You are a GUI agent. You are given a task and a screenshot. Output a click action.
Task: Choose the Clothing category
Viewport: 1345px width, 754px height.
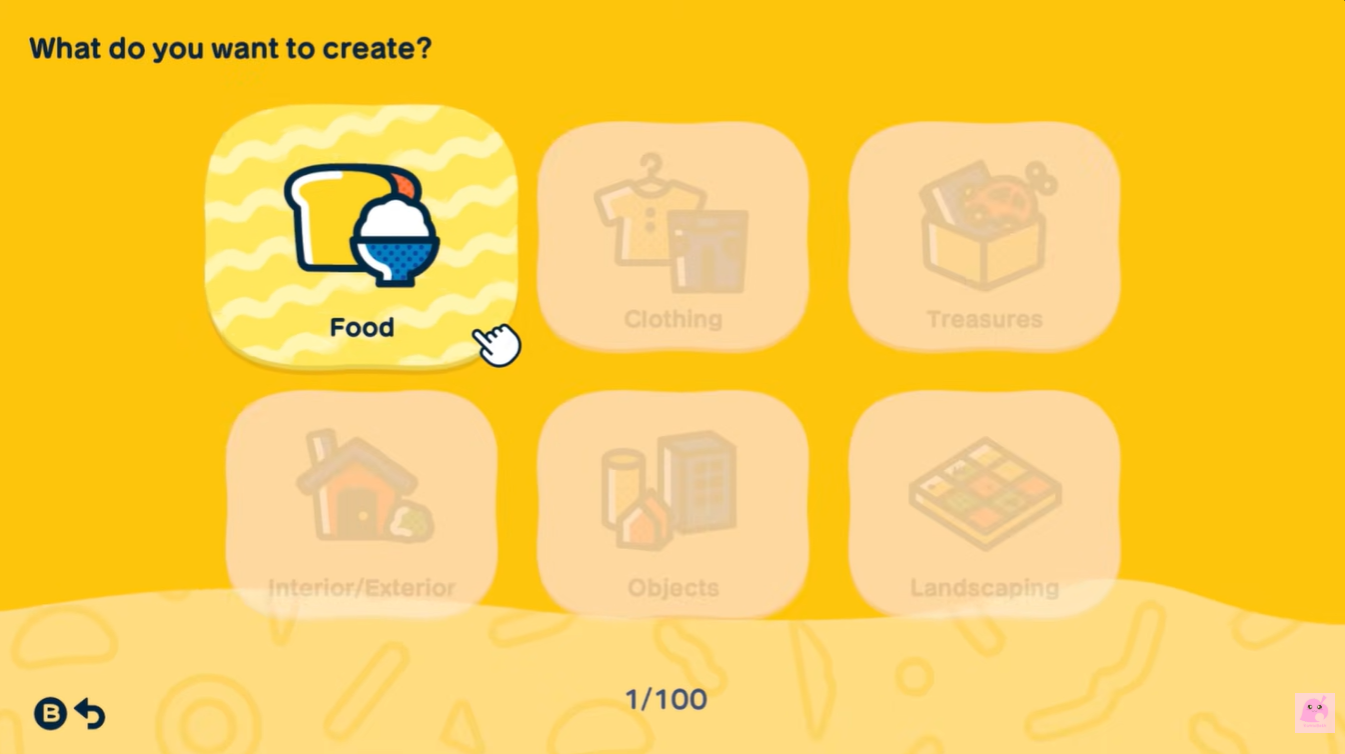672,236
